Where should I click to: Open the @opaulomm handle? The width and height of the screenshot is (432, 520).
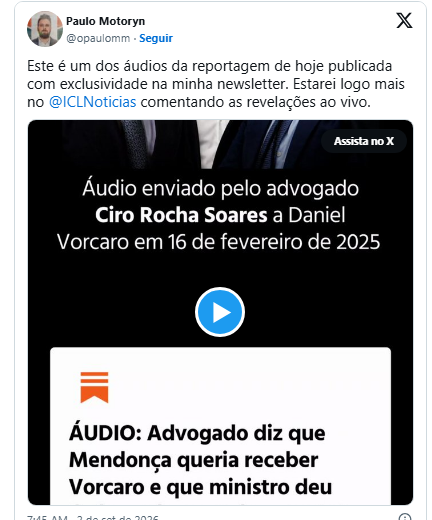[x=98, y=38]
